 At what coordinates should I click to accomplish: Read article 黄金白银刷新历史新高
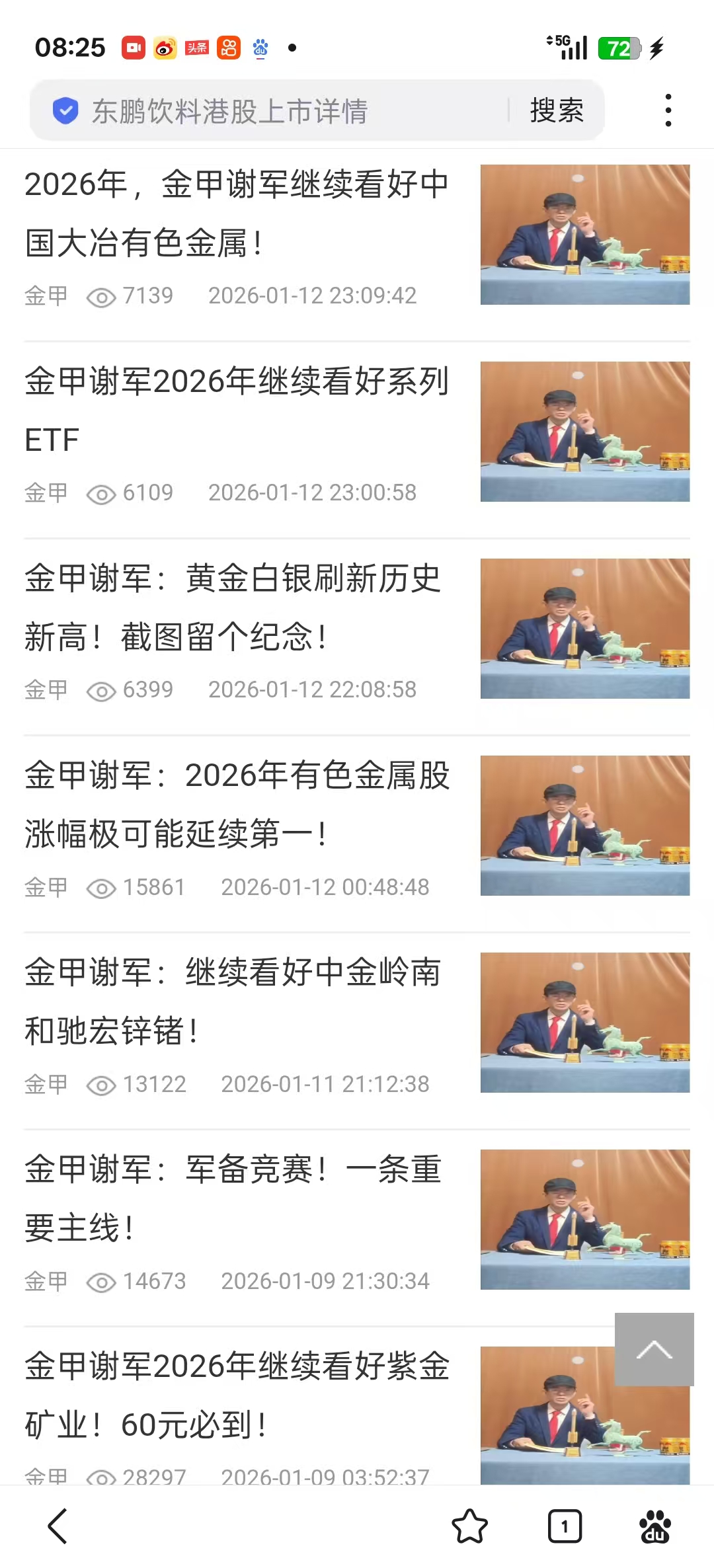click(233, 607)
